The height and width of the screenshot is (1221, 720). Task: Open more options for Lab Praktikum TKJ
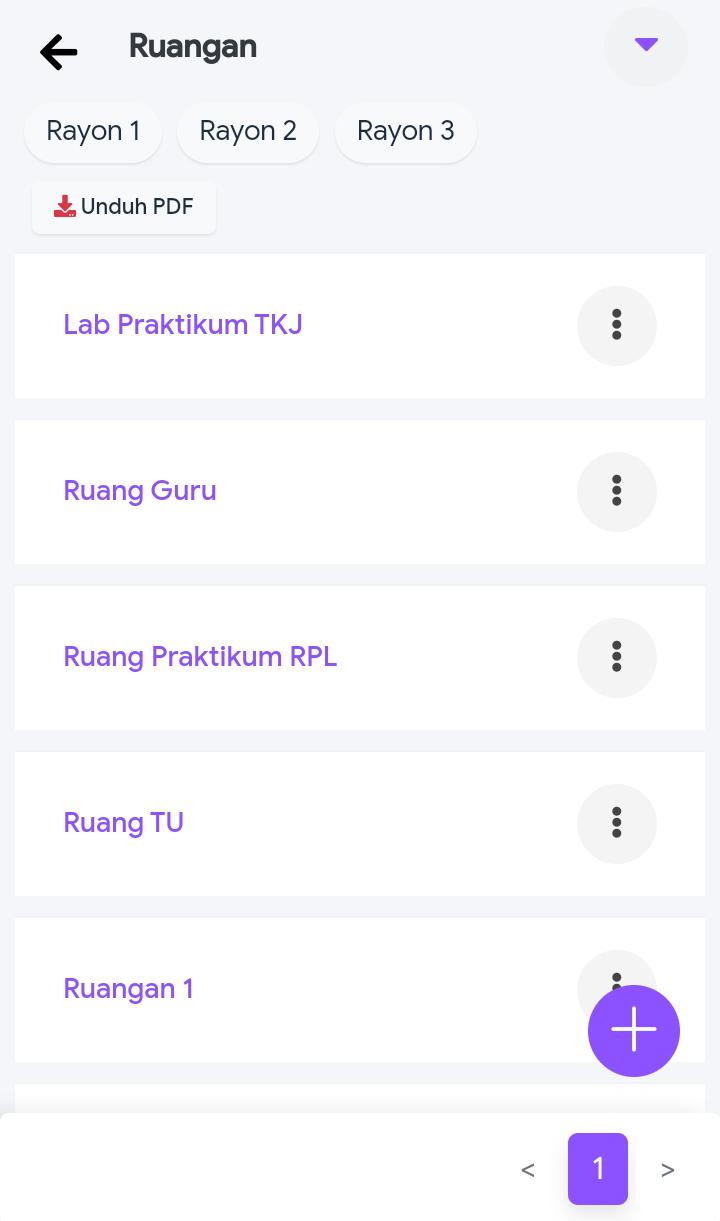point(616,325)
